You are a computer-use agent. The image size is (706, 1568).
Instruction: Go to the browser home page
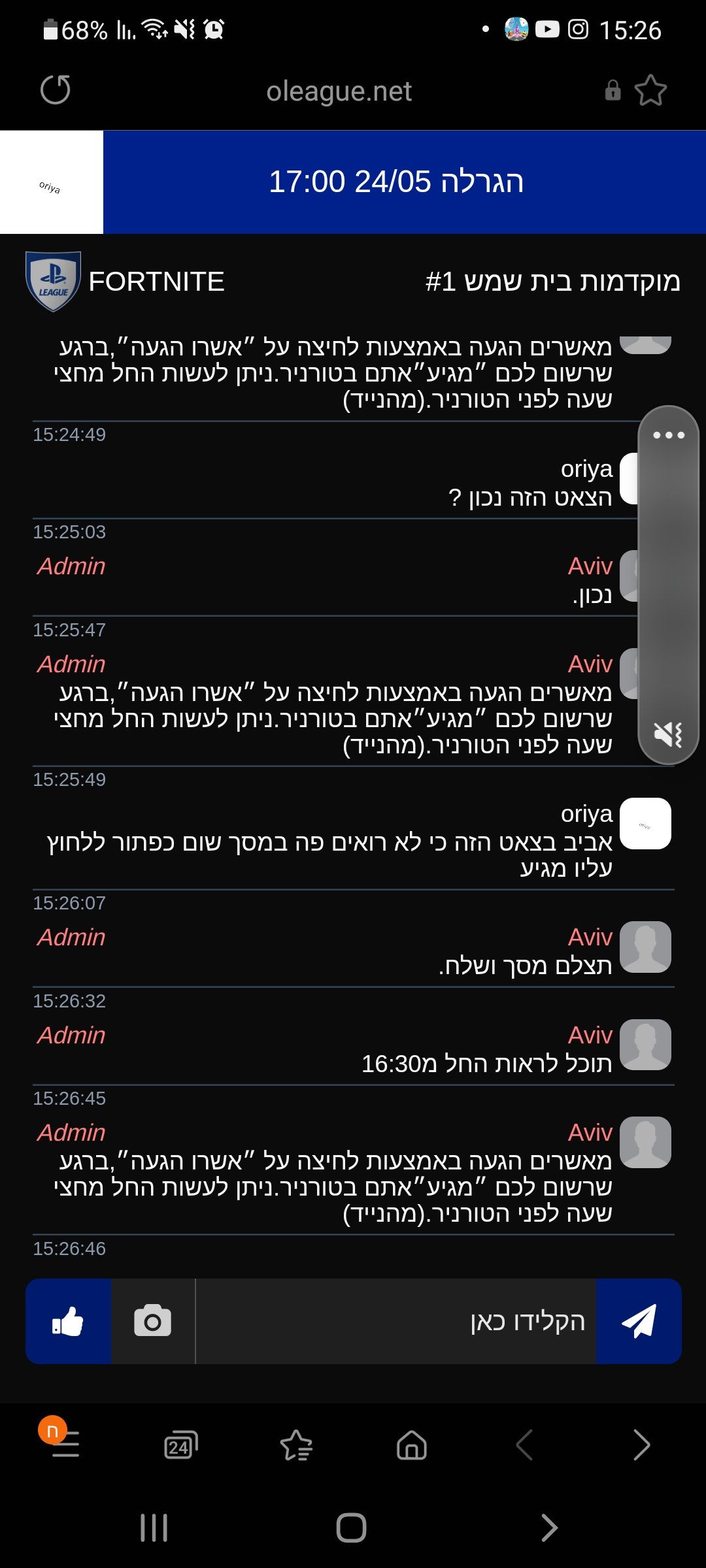point(412,1445)
